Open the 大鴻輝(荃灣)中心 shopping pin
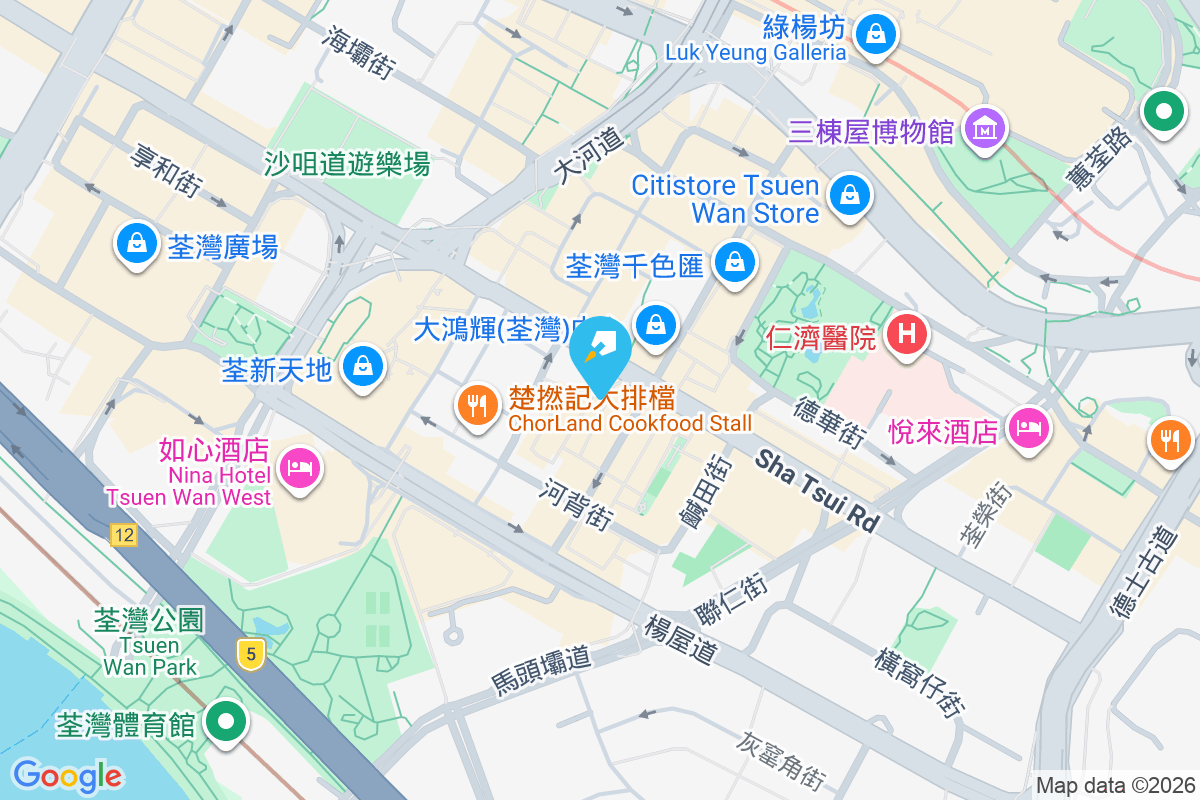 point(656,325)
